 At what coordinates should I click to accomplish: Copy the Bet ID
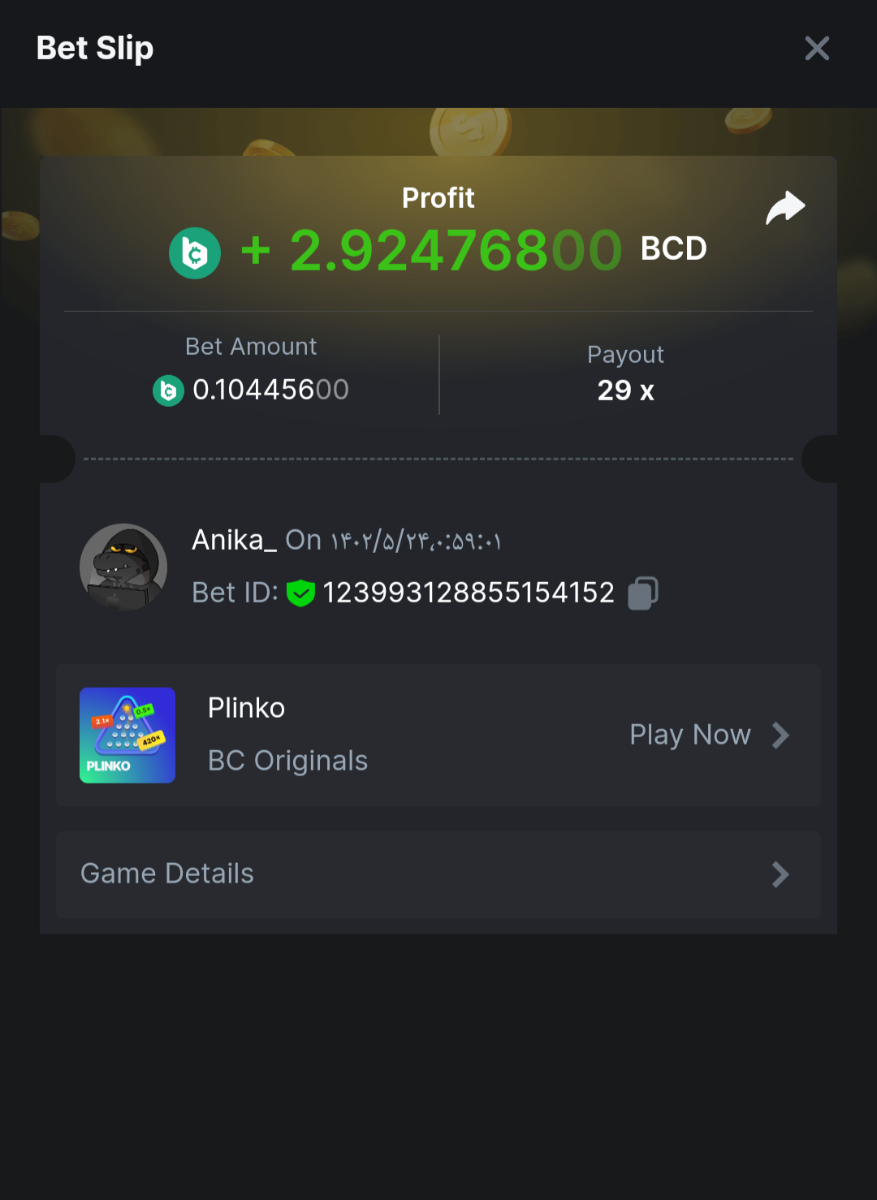(x=643, y=593)
